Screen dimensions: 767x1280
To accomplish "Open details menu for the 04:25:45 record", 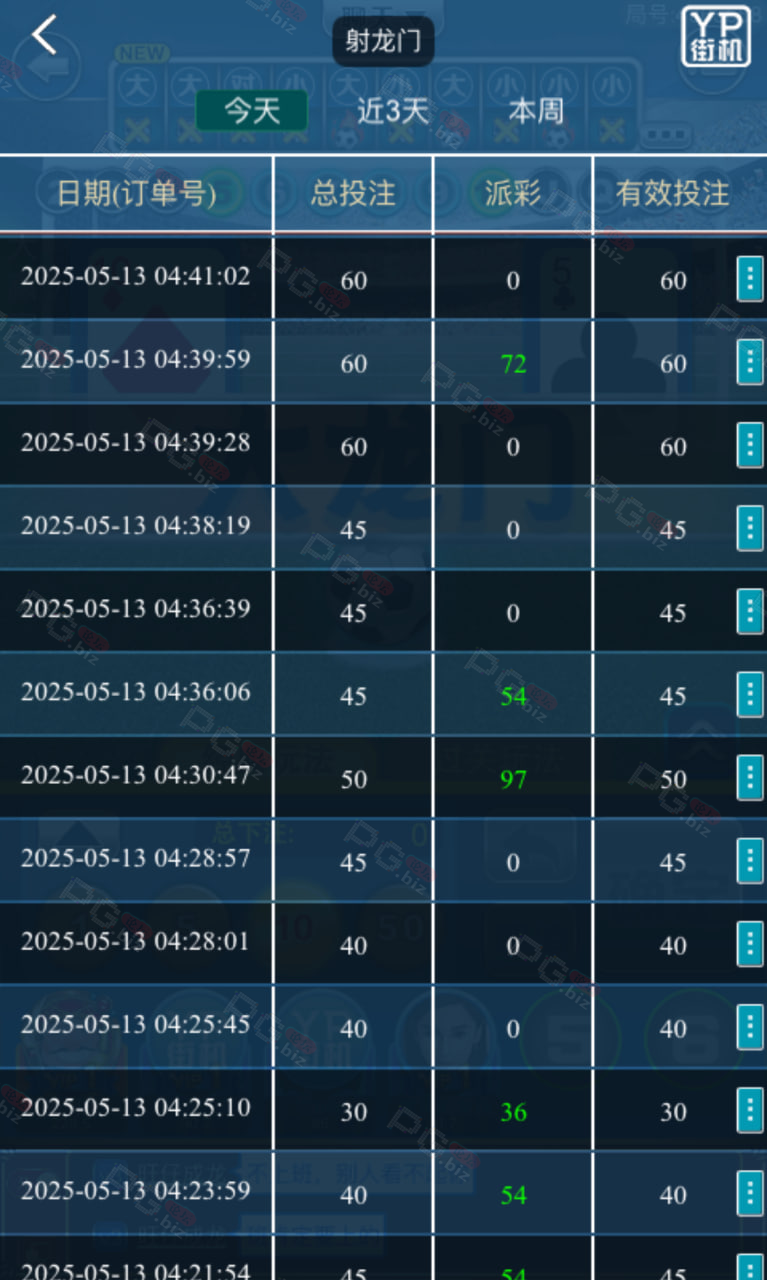I will 750,1027.
